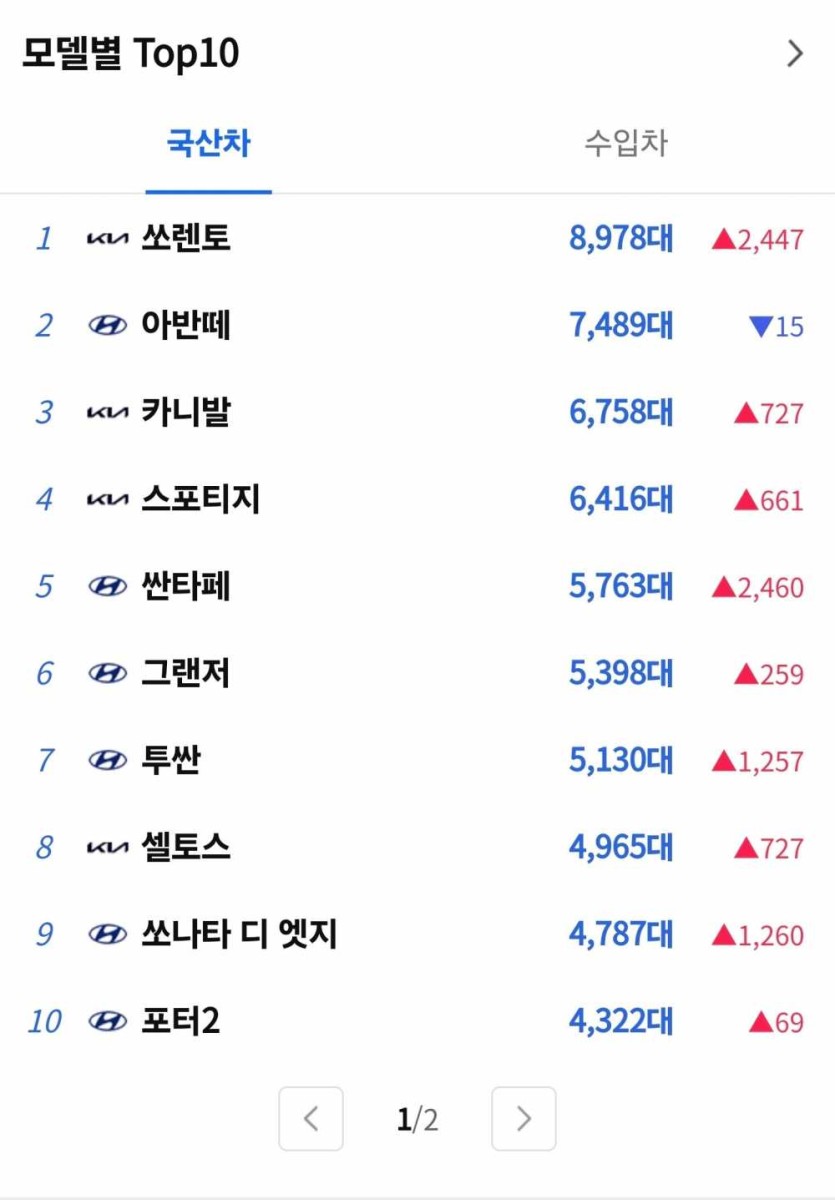Viewport: 835px width, 1200px height.
Task: Open the 싼타페 model row
Action: pos(186,586)
